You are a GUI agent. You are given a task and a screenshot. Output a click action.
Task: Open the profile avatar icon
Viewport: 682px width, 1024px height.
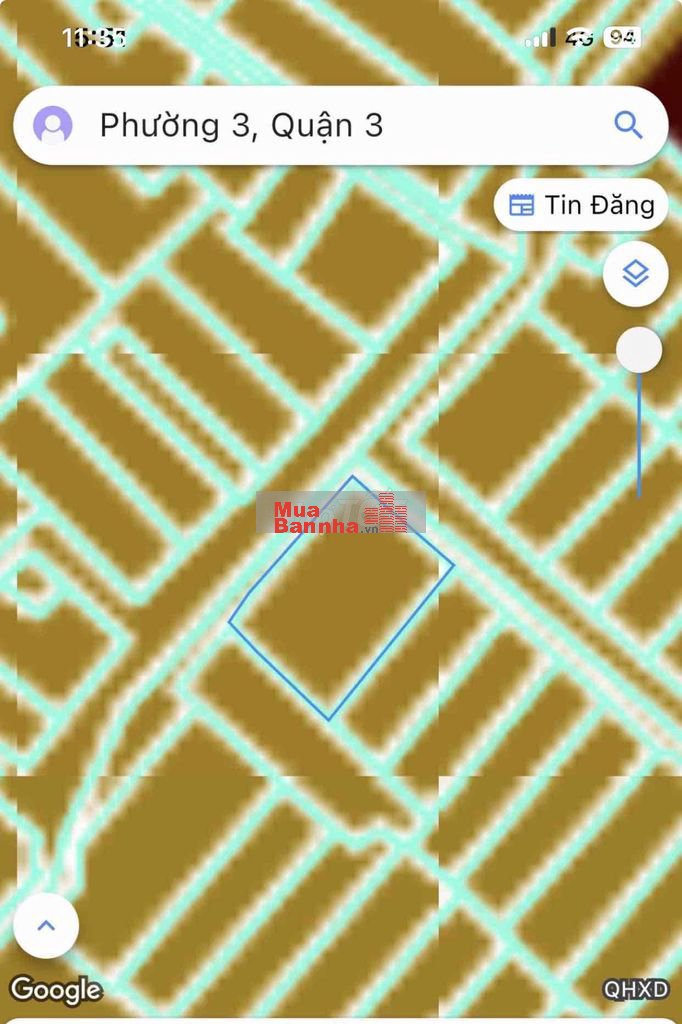pos(53,126)
